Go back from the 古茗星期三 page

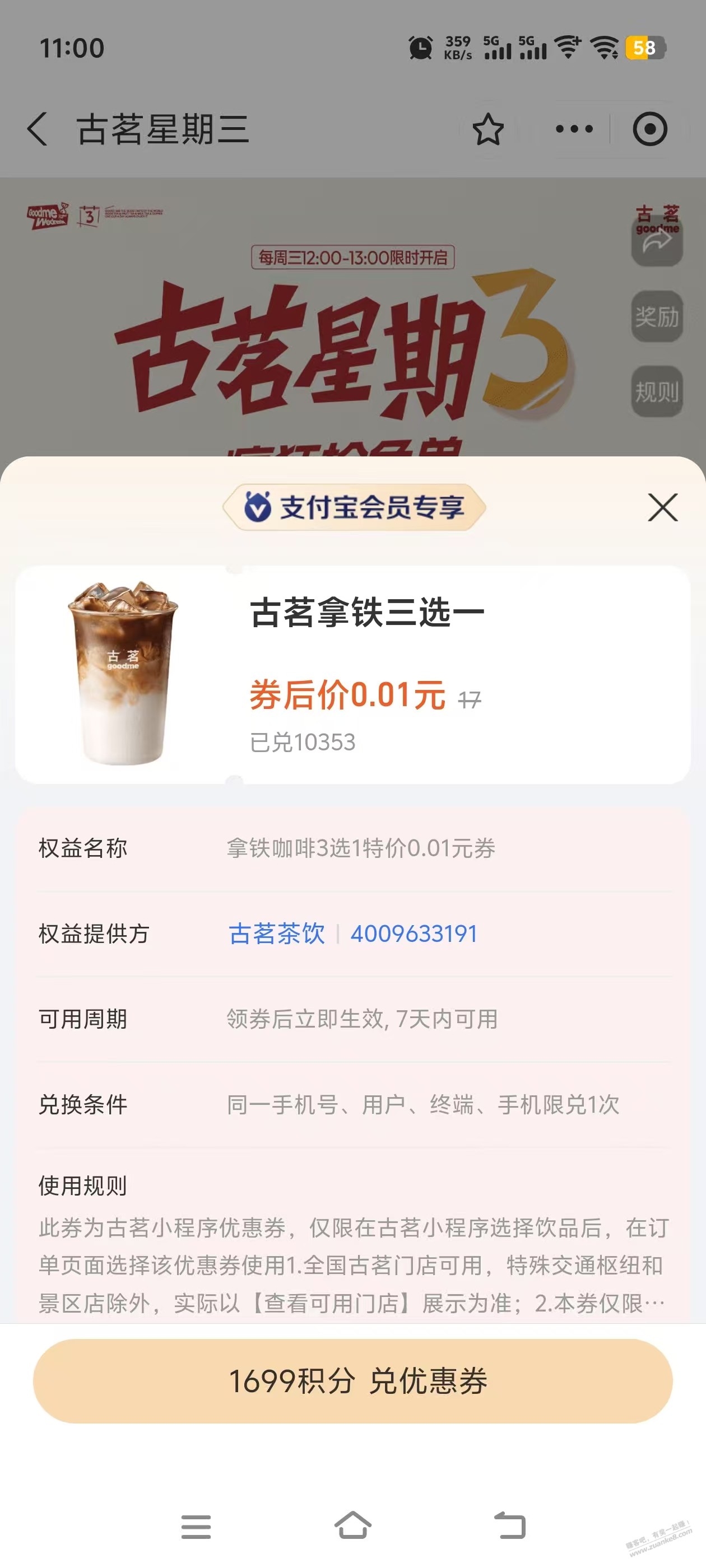click(38, 129)
